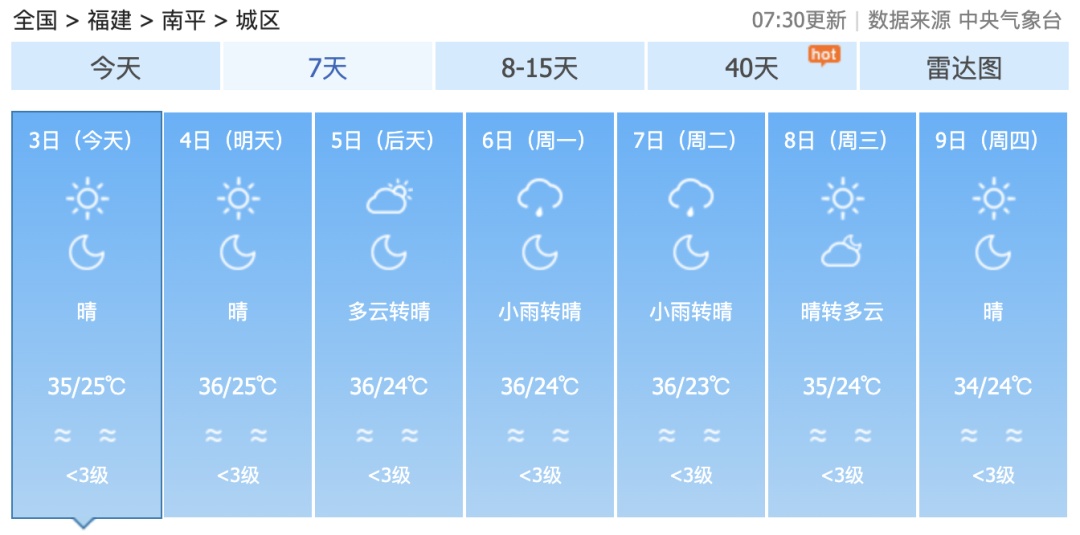Screen dimensions: 1080x535
Task: Select the 3日 (今天) forecast card
Action: click(87, 314)
